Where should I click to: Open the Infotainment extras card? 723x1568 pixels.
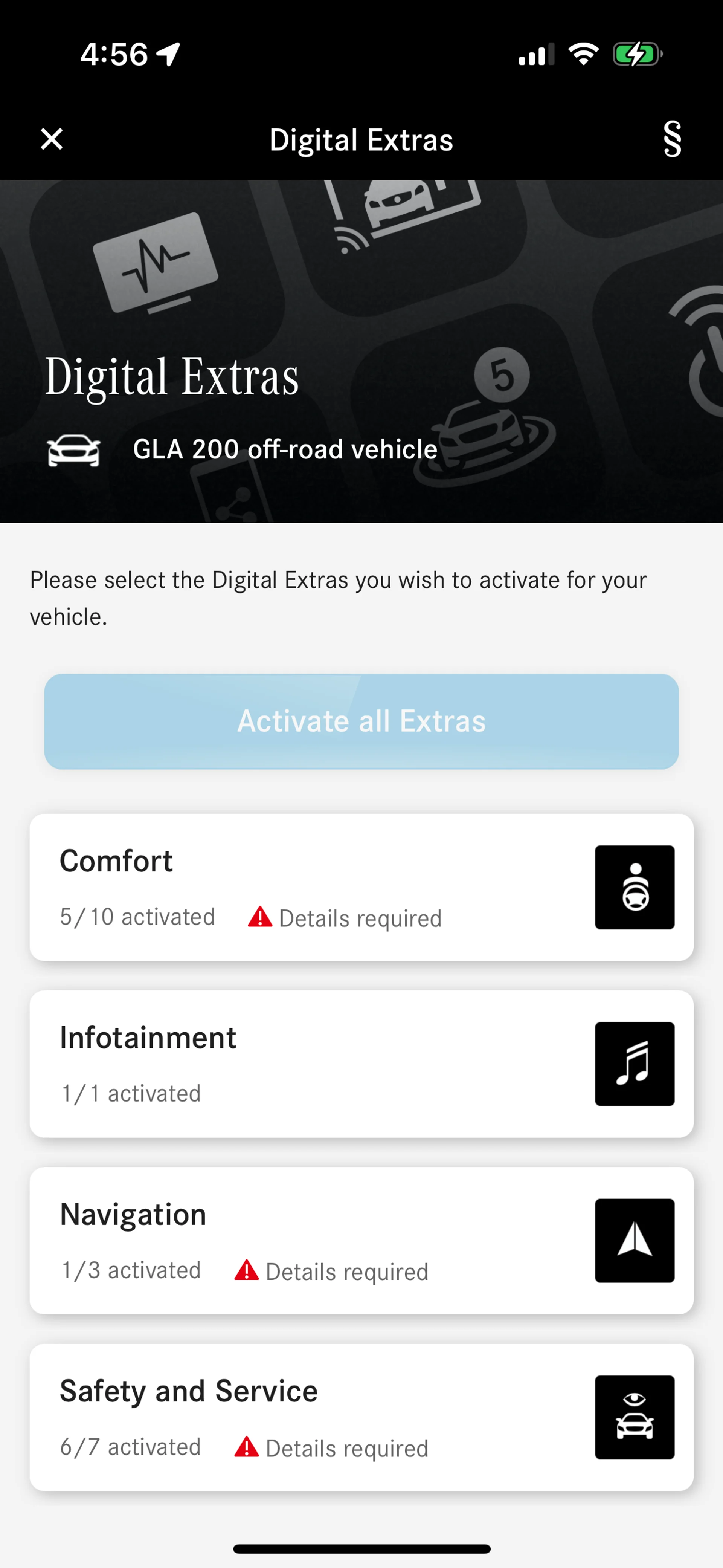(x=361, y=1064)
